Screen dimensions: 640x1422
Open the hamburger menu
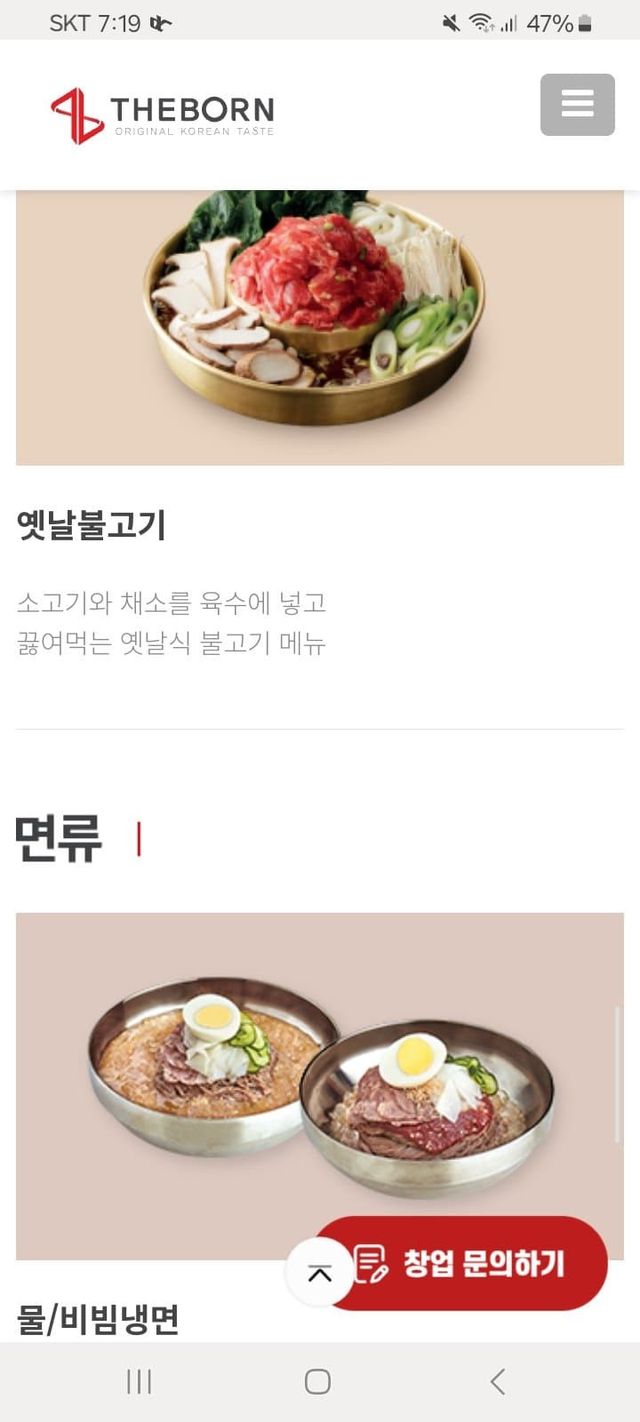(577, 104)
